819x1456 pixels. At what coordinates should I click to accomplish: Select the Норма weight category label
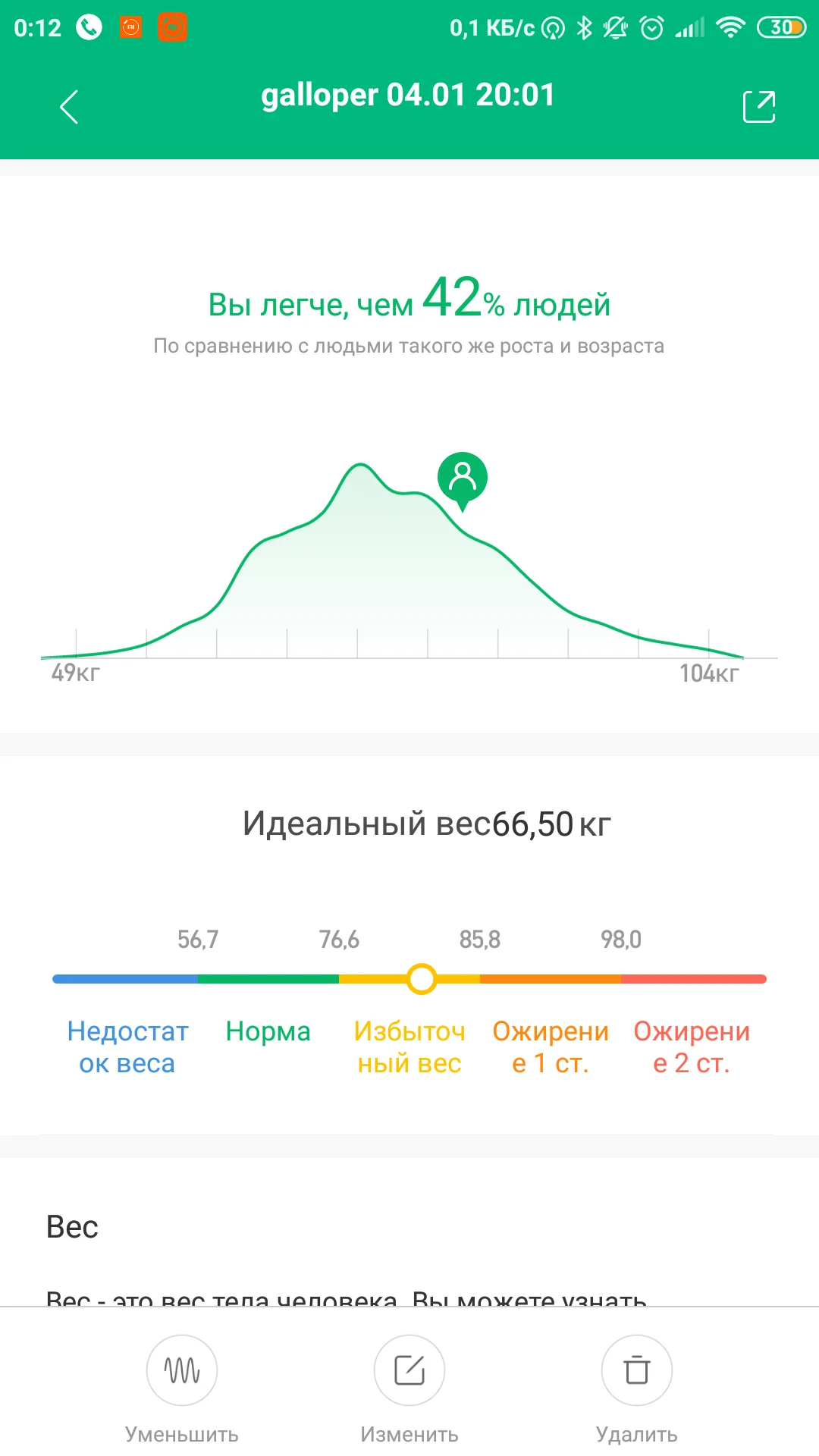(267, 1031)
